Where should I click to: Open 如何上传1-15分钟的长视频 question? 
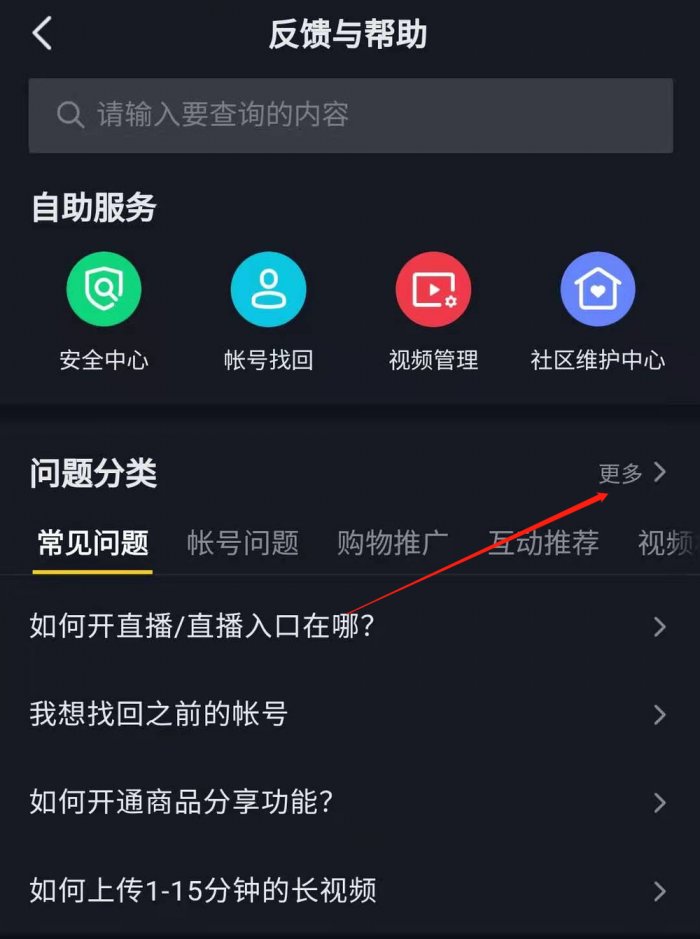(348, 890)
